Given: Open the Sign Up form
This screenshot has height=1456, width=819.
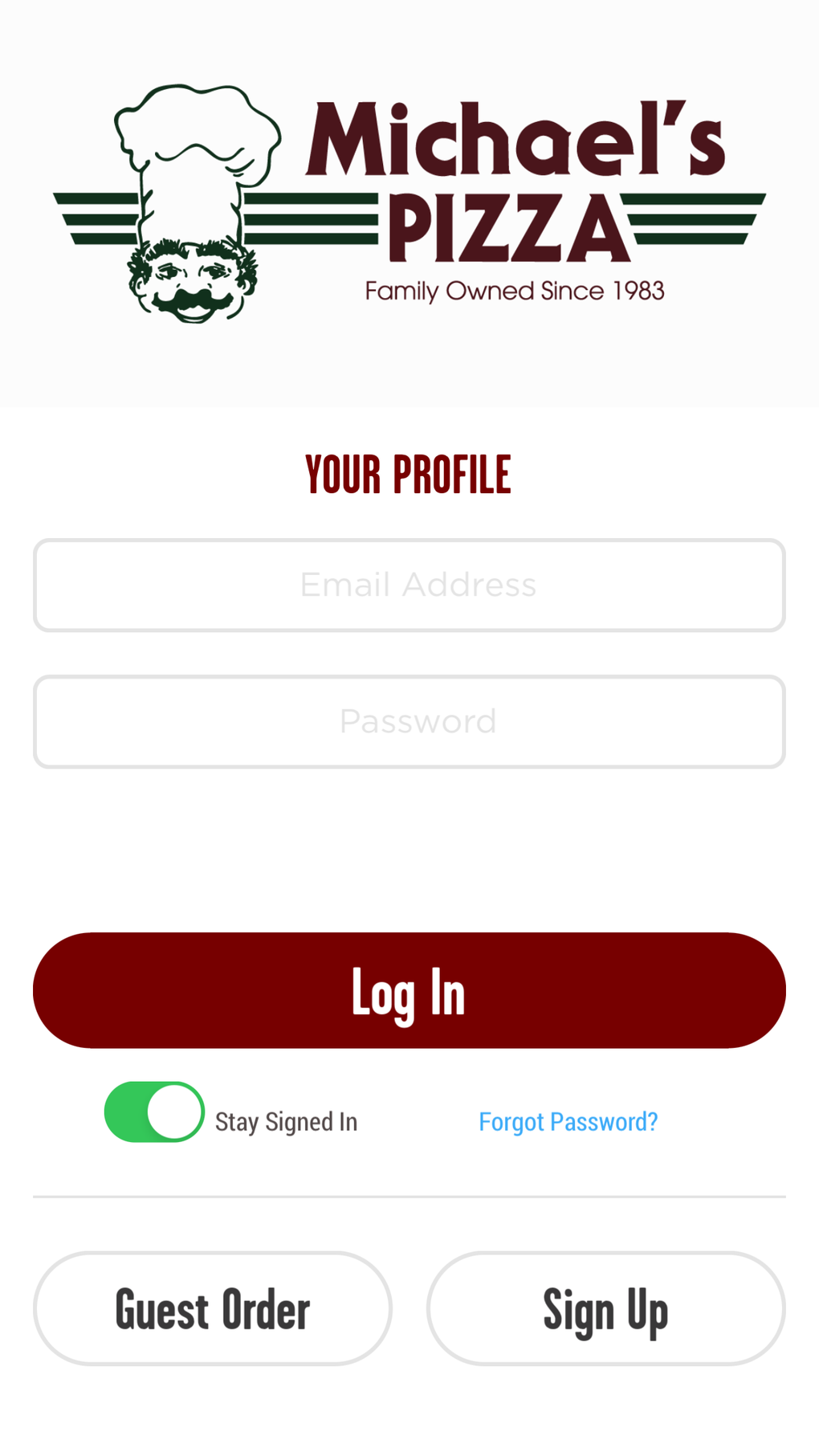Looking at the screenshot, I should (606, 1308).
